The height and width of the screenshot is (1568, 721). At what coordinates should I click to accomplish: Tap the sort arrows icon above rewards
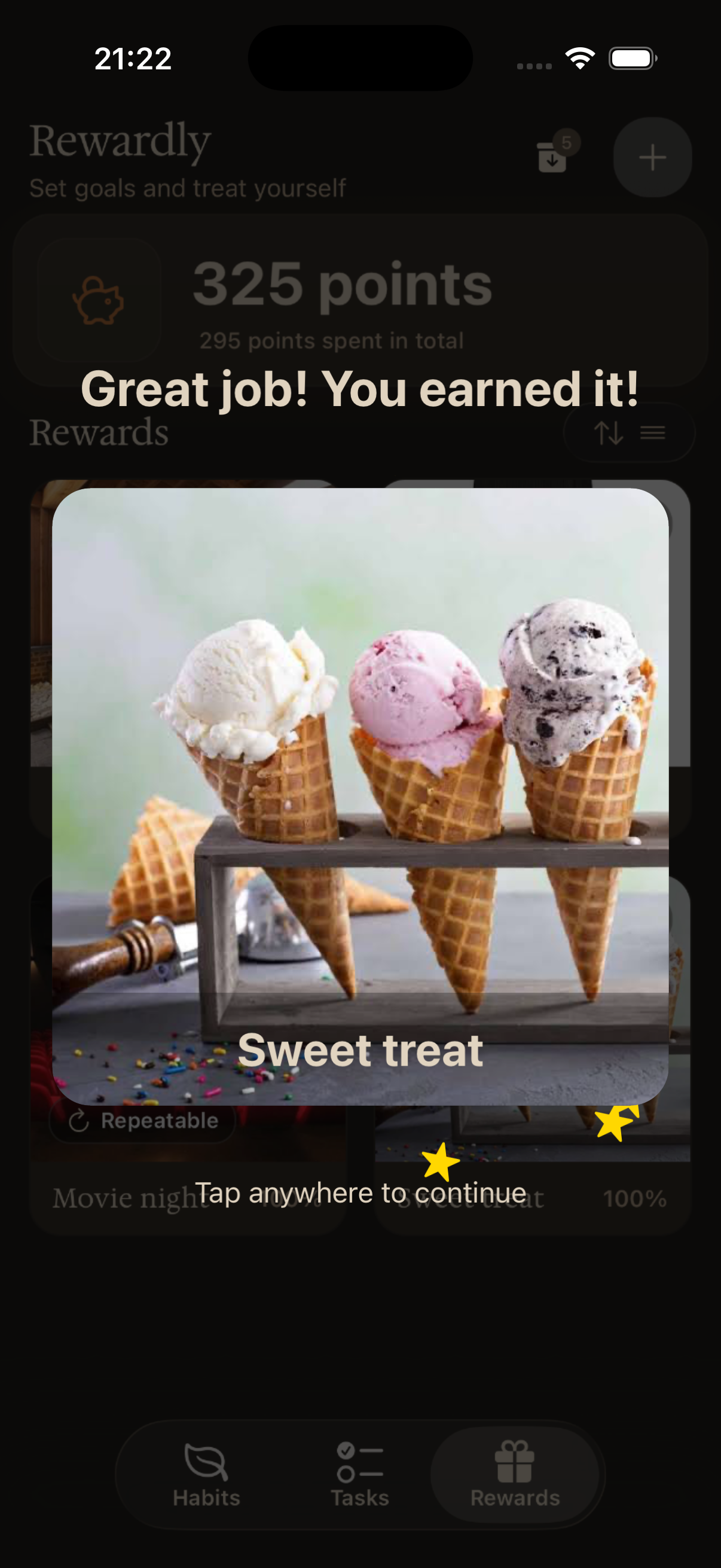(610, 433)
